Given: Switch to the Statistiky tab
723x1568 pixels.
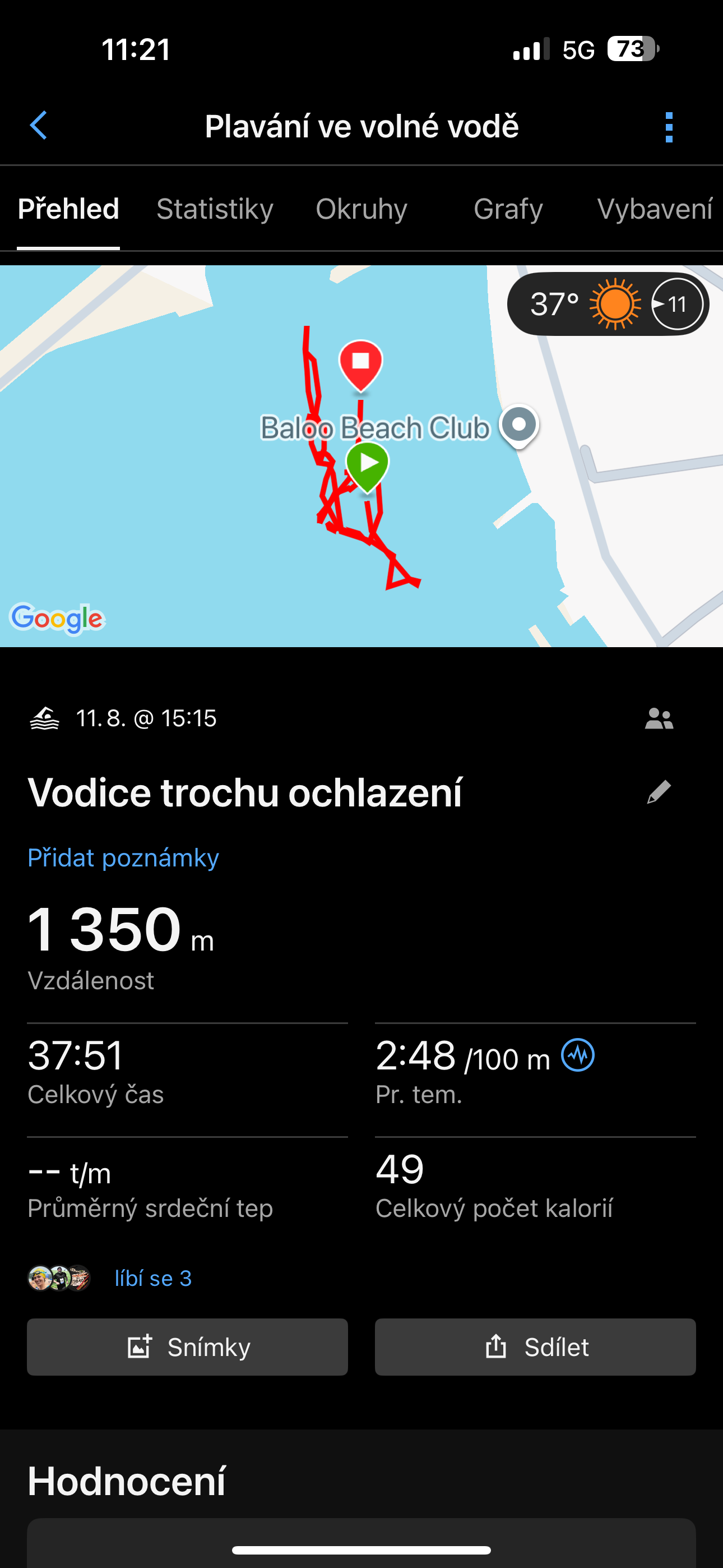Looking at the screenshot, I should [x=215, y=209].
